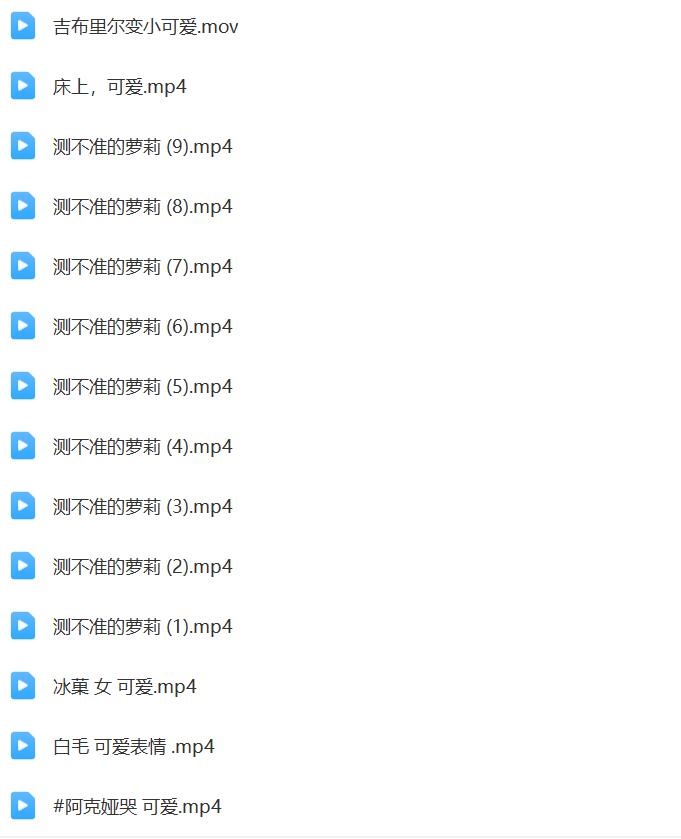This screenshot has height=839, width=681.
Task: Open 吉布里尔变小可爱.mov video file
Action: [x=145, y=27]
